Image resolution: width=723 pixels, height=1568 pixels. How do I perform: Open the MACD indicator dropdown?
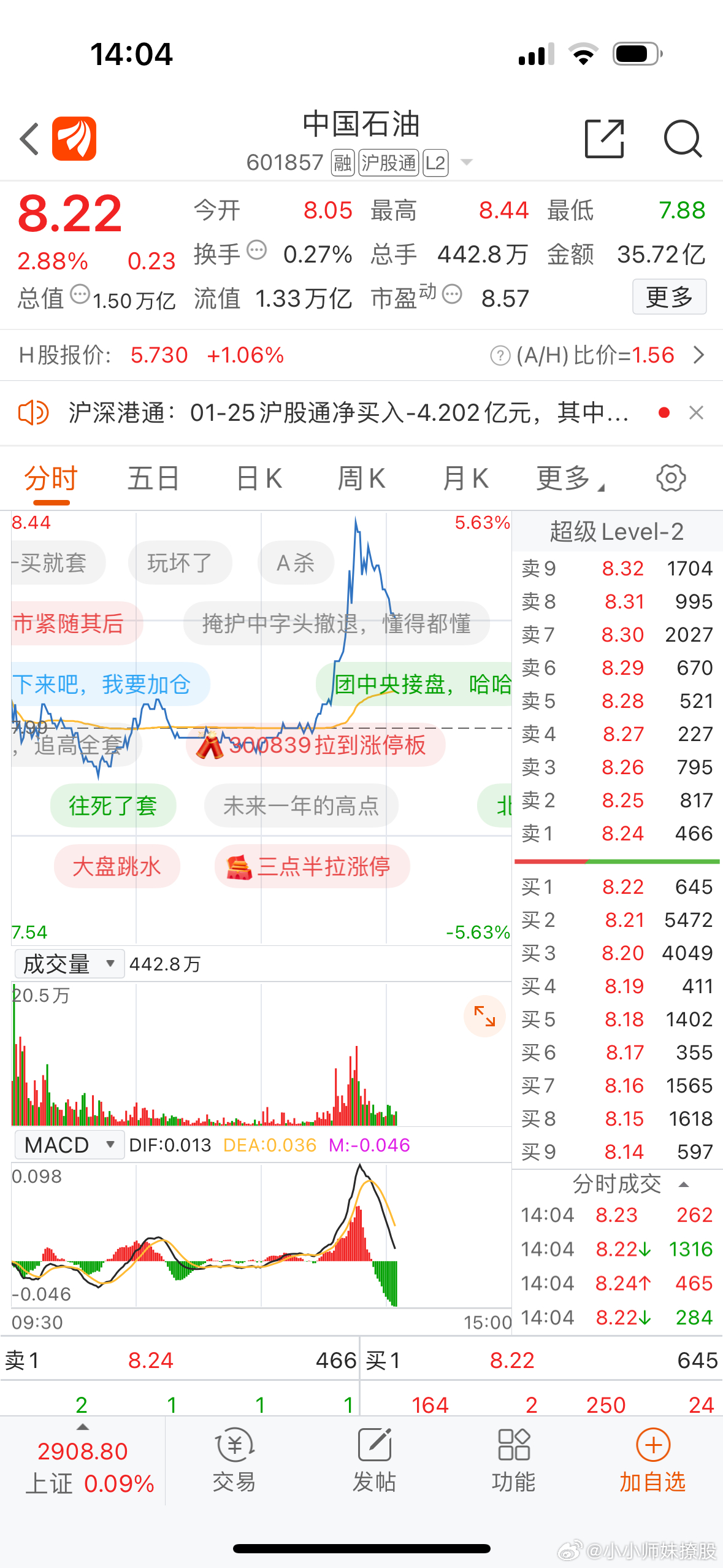(69, 1145)
